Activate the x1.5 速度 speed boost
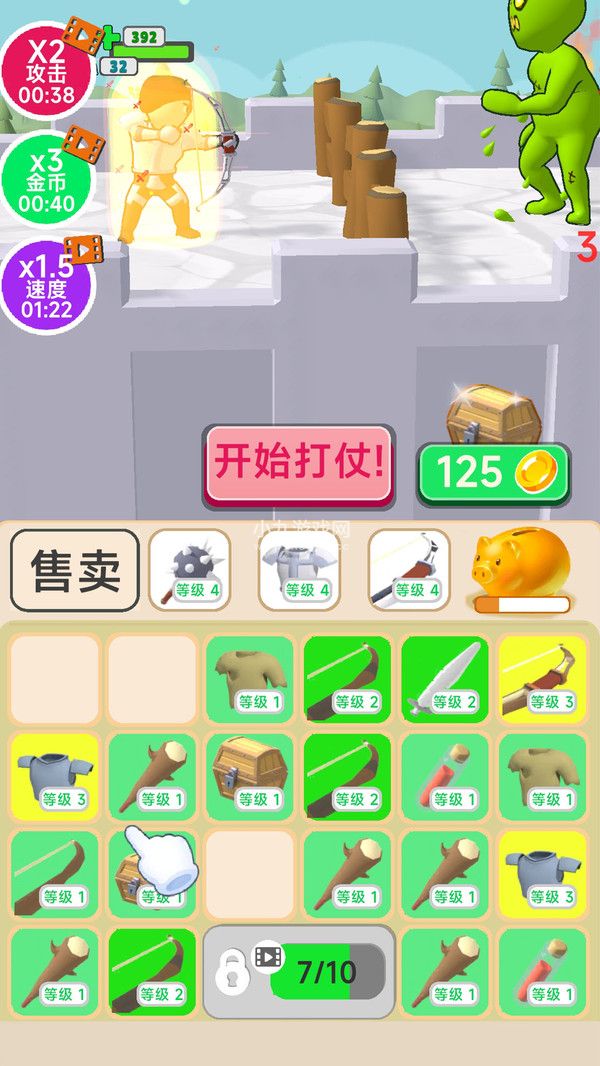Viewport: 600px width, 1066px height. point(47,288)
